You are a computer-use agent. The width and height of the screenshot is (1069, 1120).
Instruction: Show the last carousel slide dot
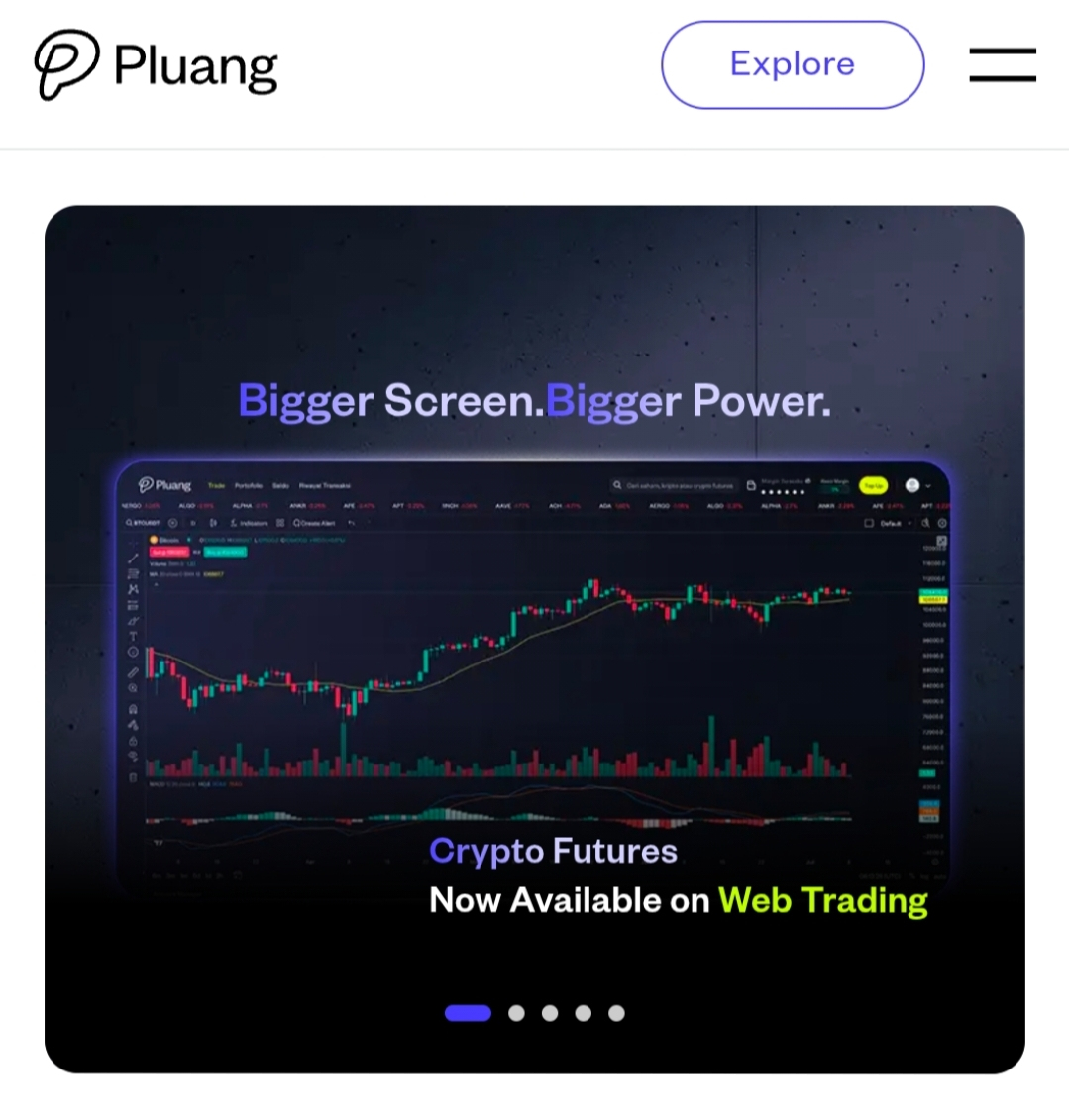tap(616, 1013)
